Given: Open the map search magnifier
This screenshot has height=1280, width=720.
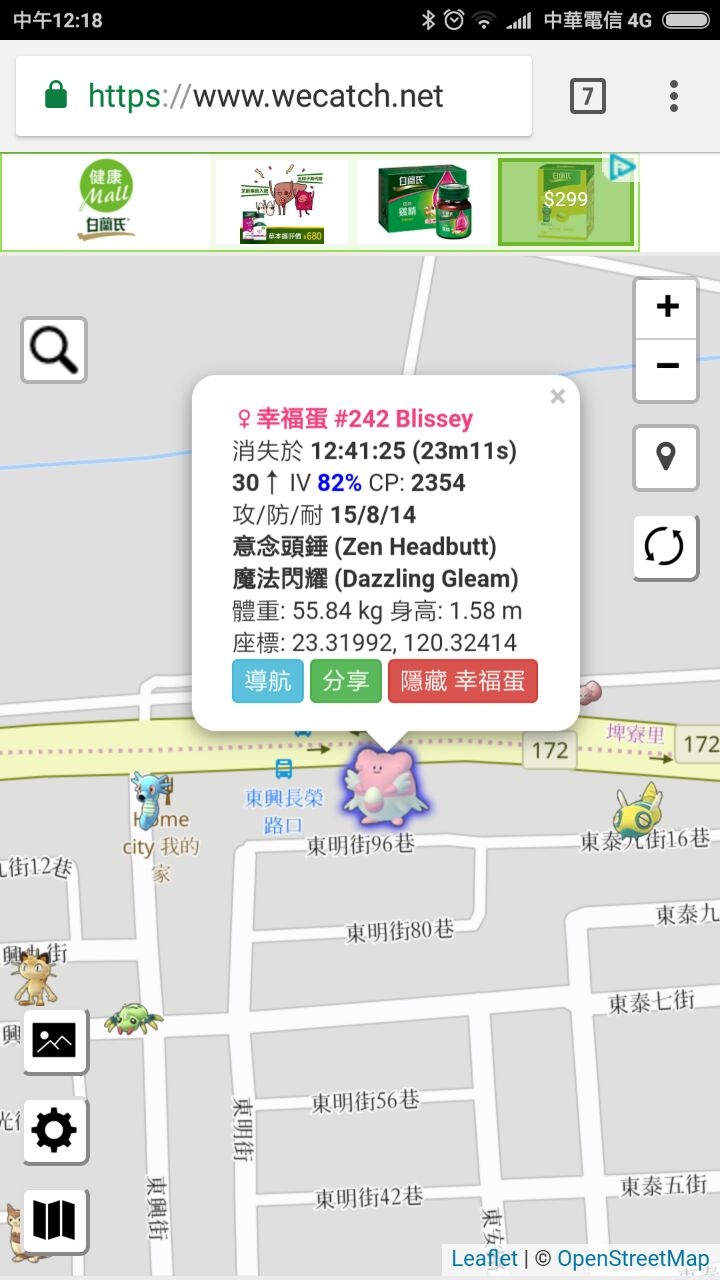Looking at the screenshot, I should pos(54,350).
